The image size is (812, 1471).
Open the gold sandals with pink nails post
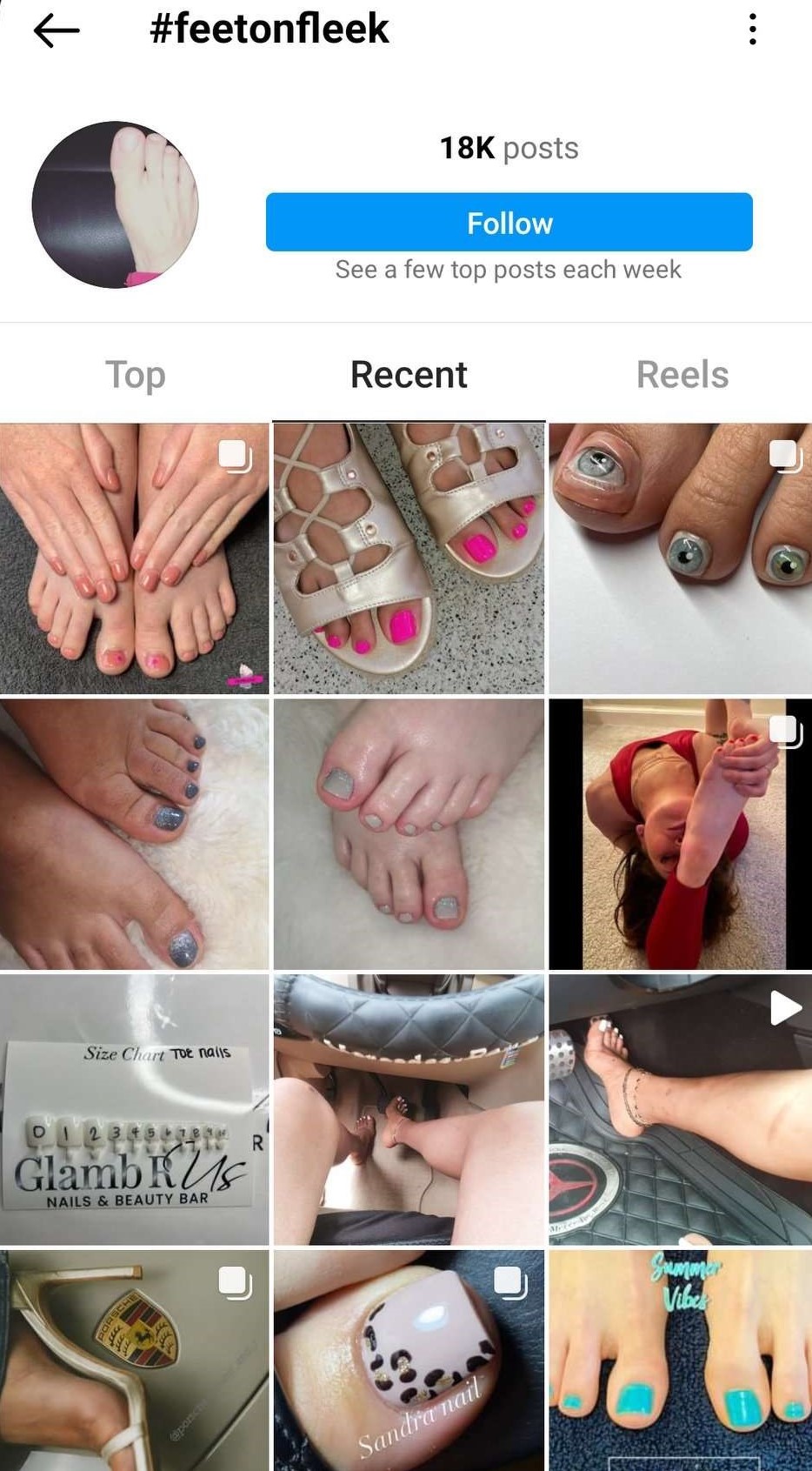point(409,558)
